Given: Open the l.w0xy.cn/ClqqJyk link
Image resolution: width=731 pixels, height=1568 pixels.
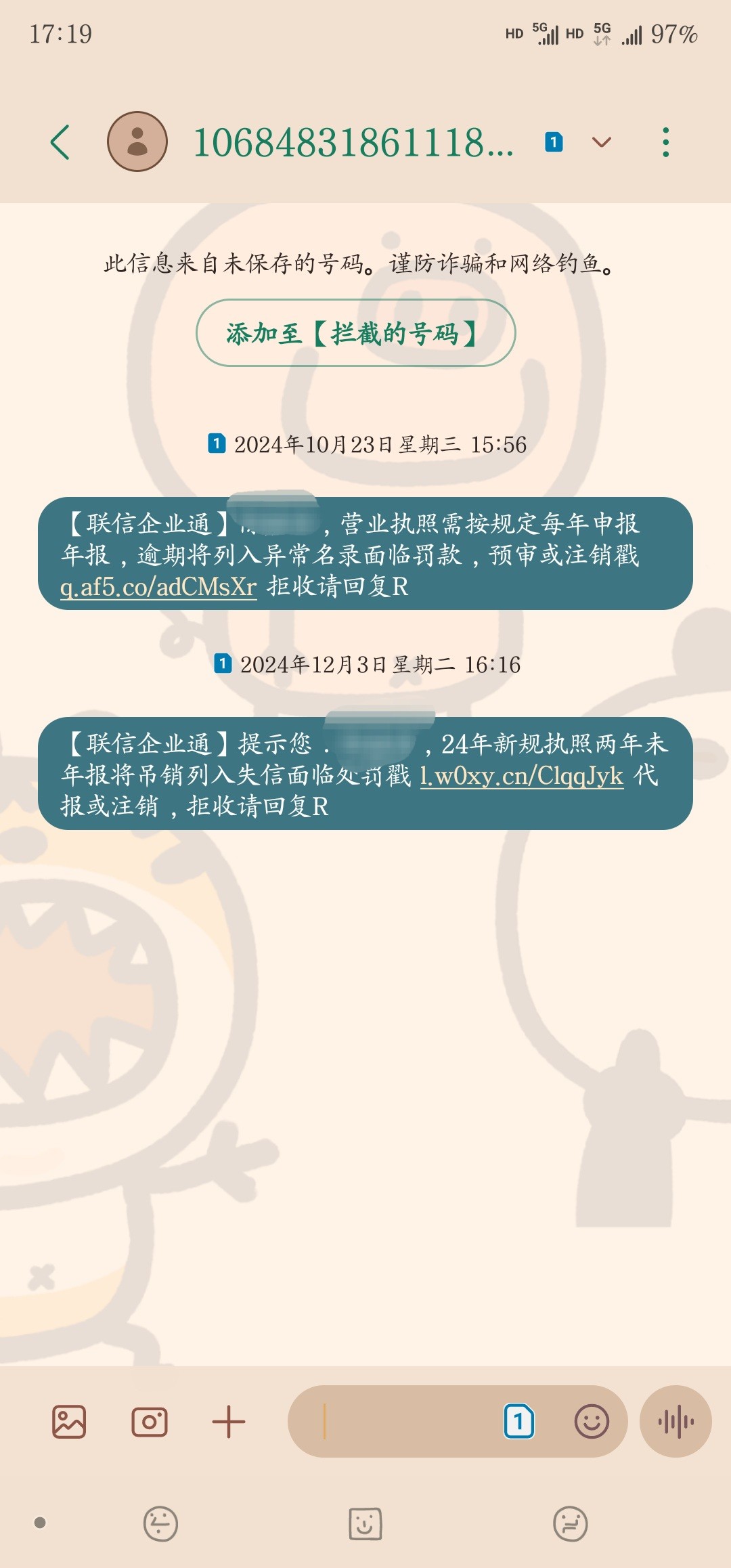Looking at the screenshot, I should 521,775.
